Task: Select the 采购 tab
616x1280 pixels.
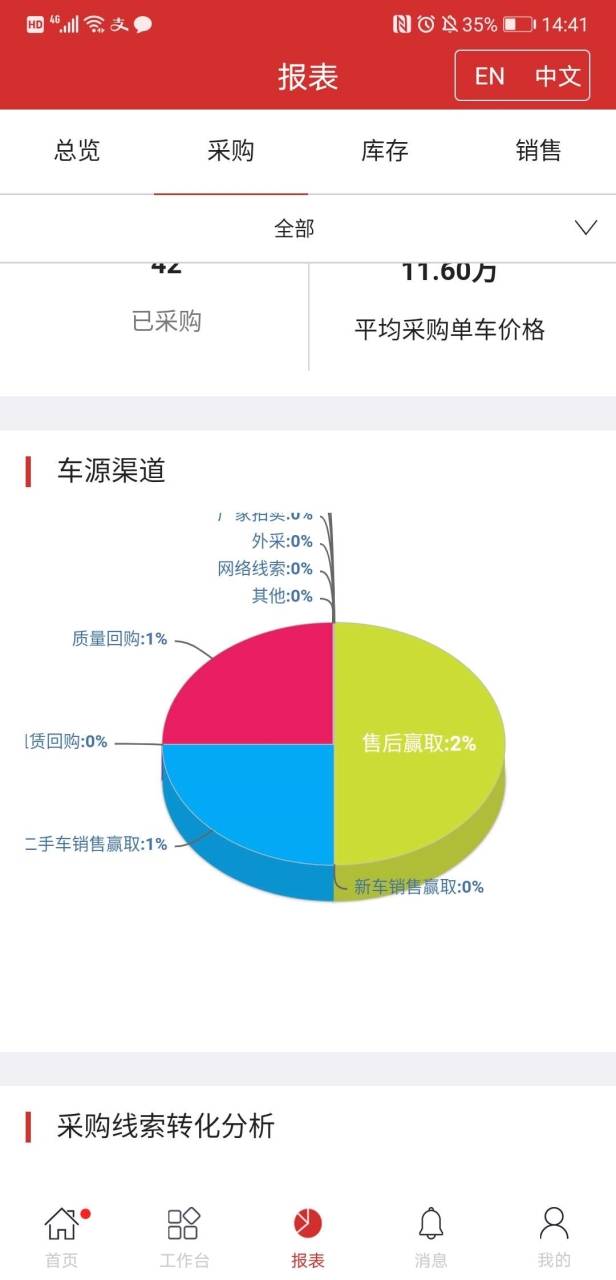Action: [231, 151]
